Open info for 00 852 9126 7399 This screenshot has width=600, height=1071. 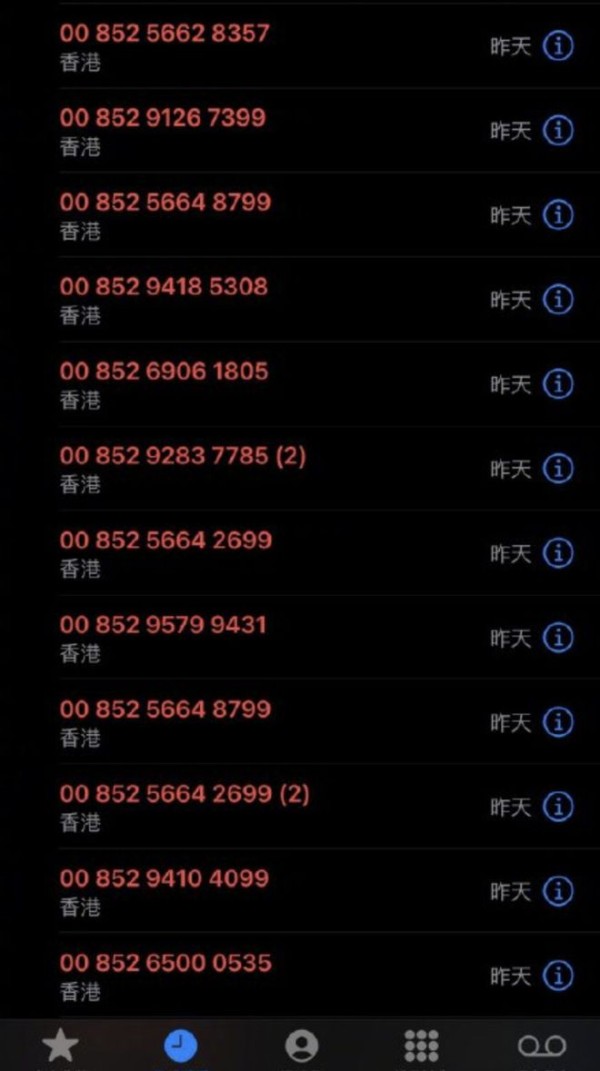click(558, 130)
